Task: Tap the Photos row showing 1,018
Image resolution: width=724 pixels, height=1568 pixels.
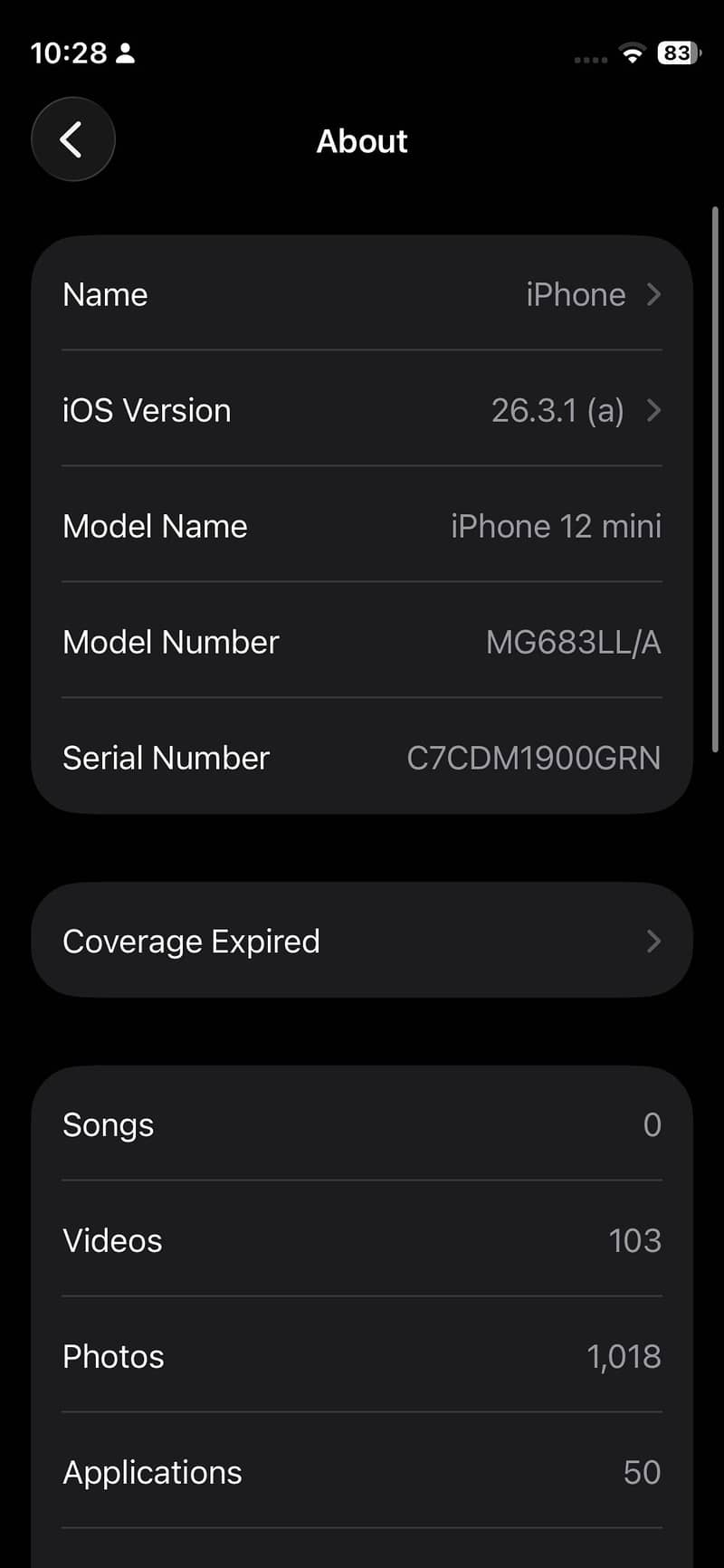Action: click(x=362, y=1357)
